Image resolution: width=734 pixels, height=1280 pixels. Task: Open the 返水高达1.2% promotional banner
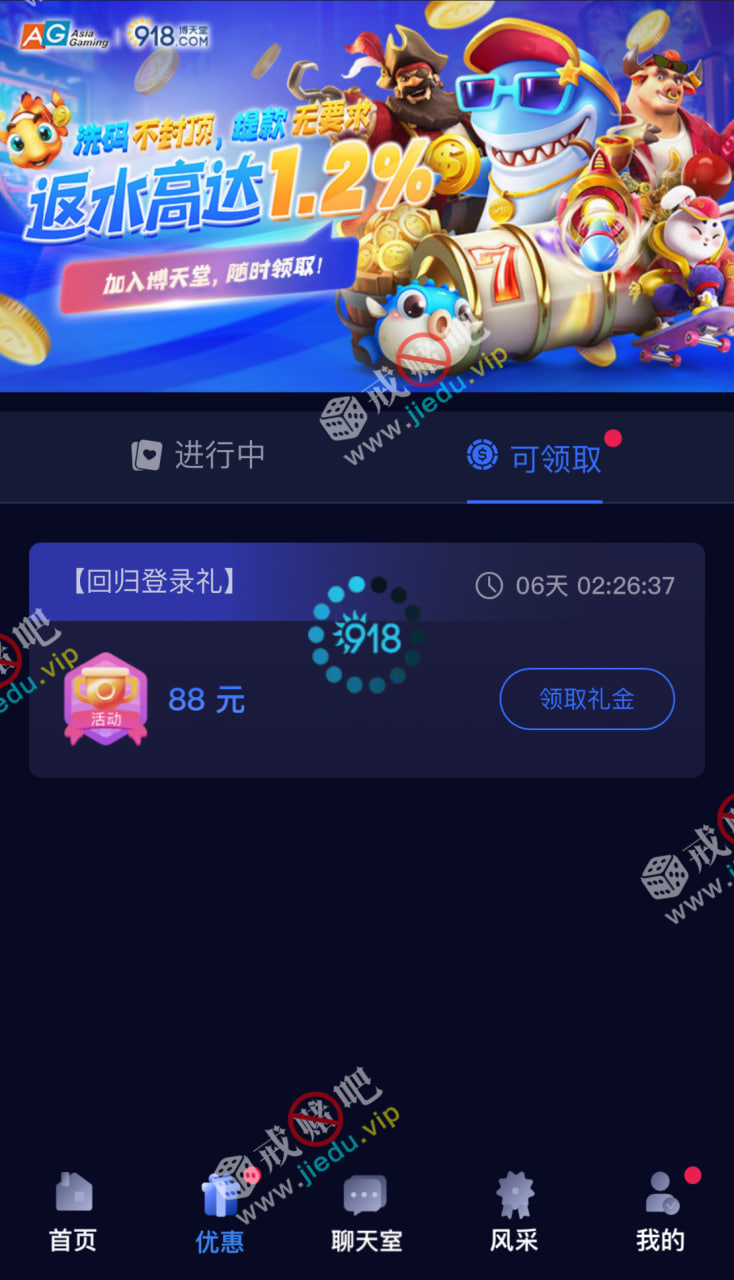[367, 195]
